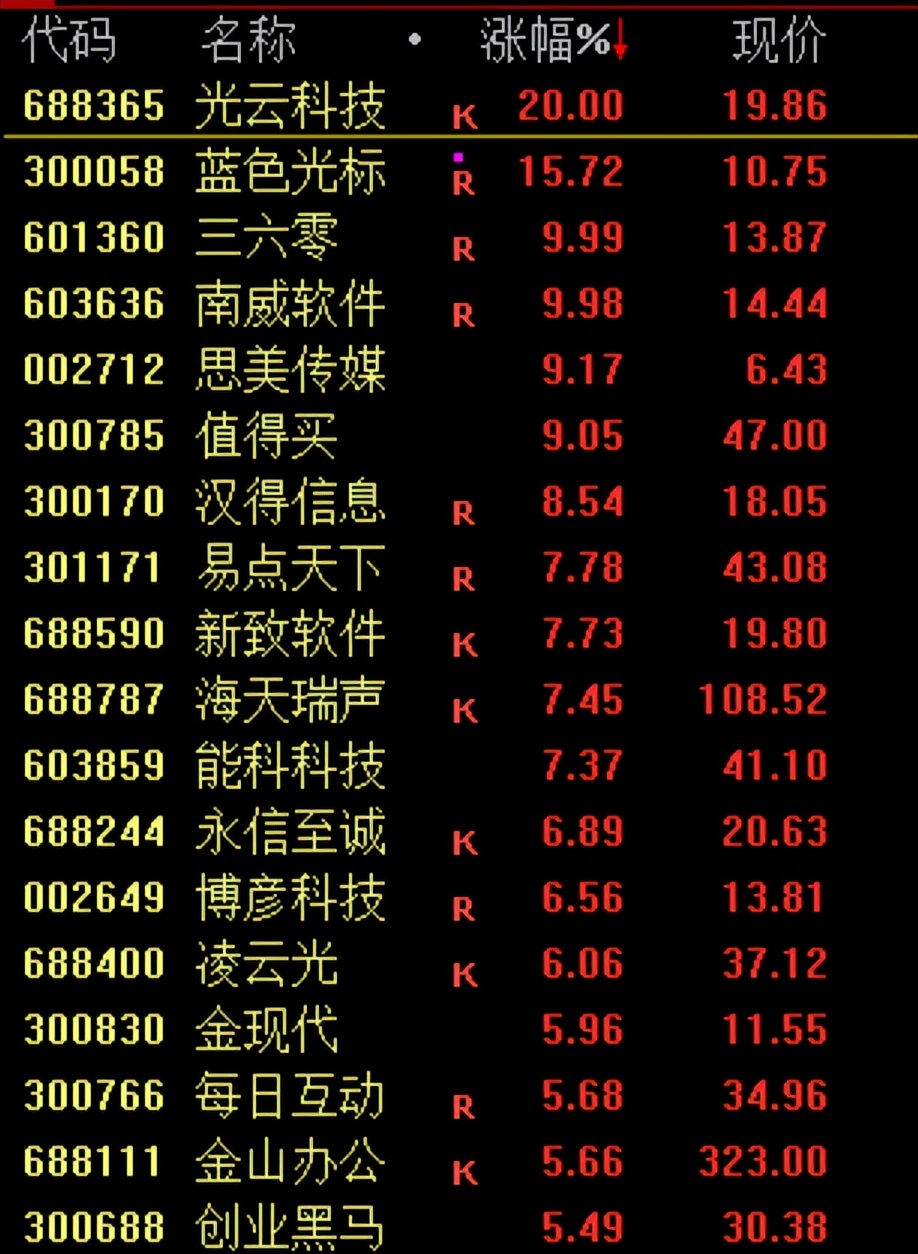Image resolution: width=918 pixels, height=1254 pixels.
Task: View the 凌云光 stock row
Action: [x=267, y=964]
